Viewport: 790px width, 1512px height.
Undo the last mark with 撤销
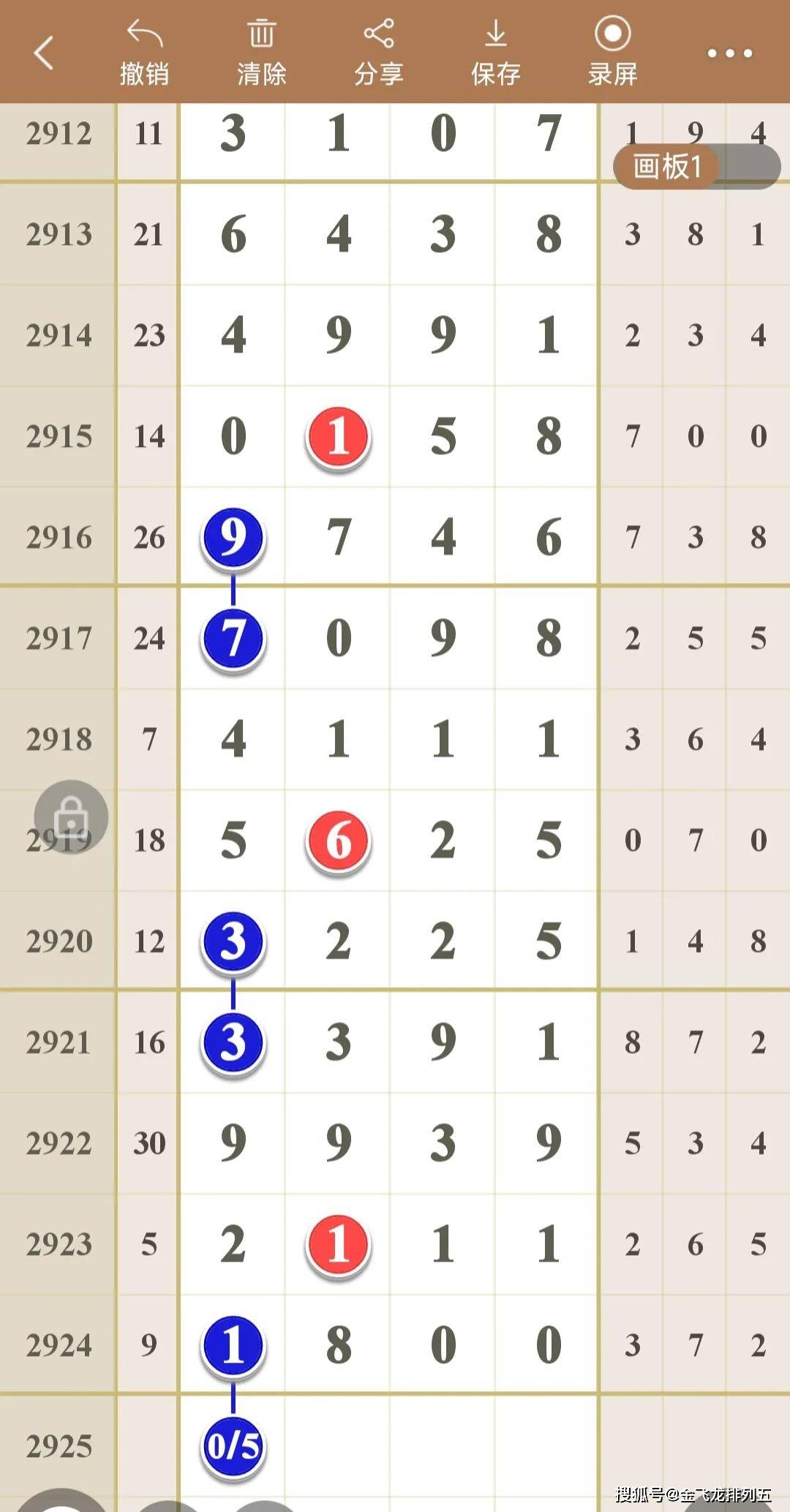(144, 53)
